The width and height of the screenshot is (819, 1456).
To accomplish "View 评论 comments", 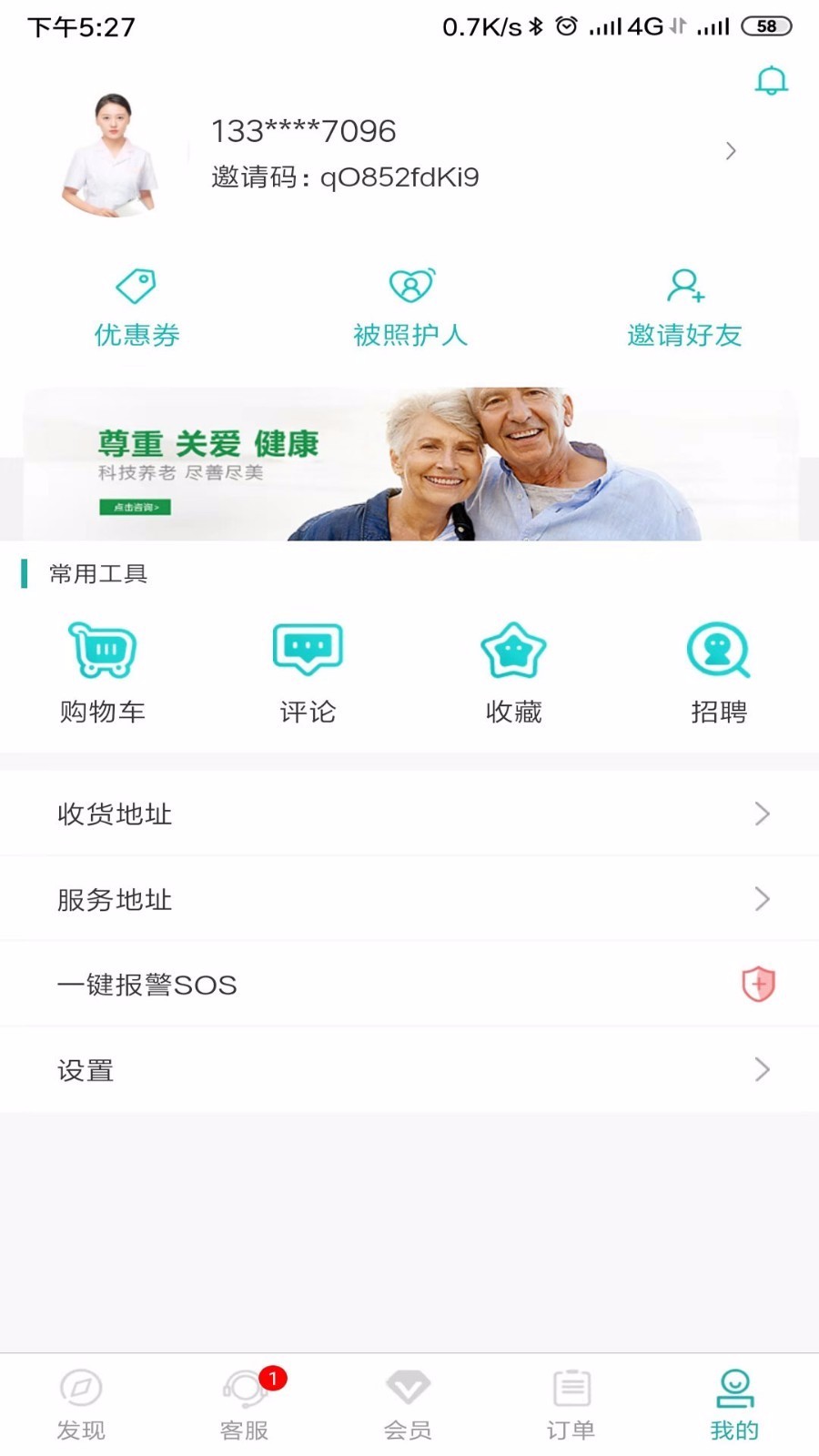I will (308, 672).
